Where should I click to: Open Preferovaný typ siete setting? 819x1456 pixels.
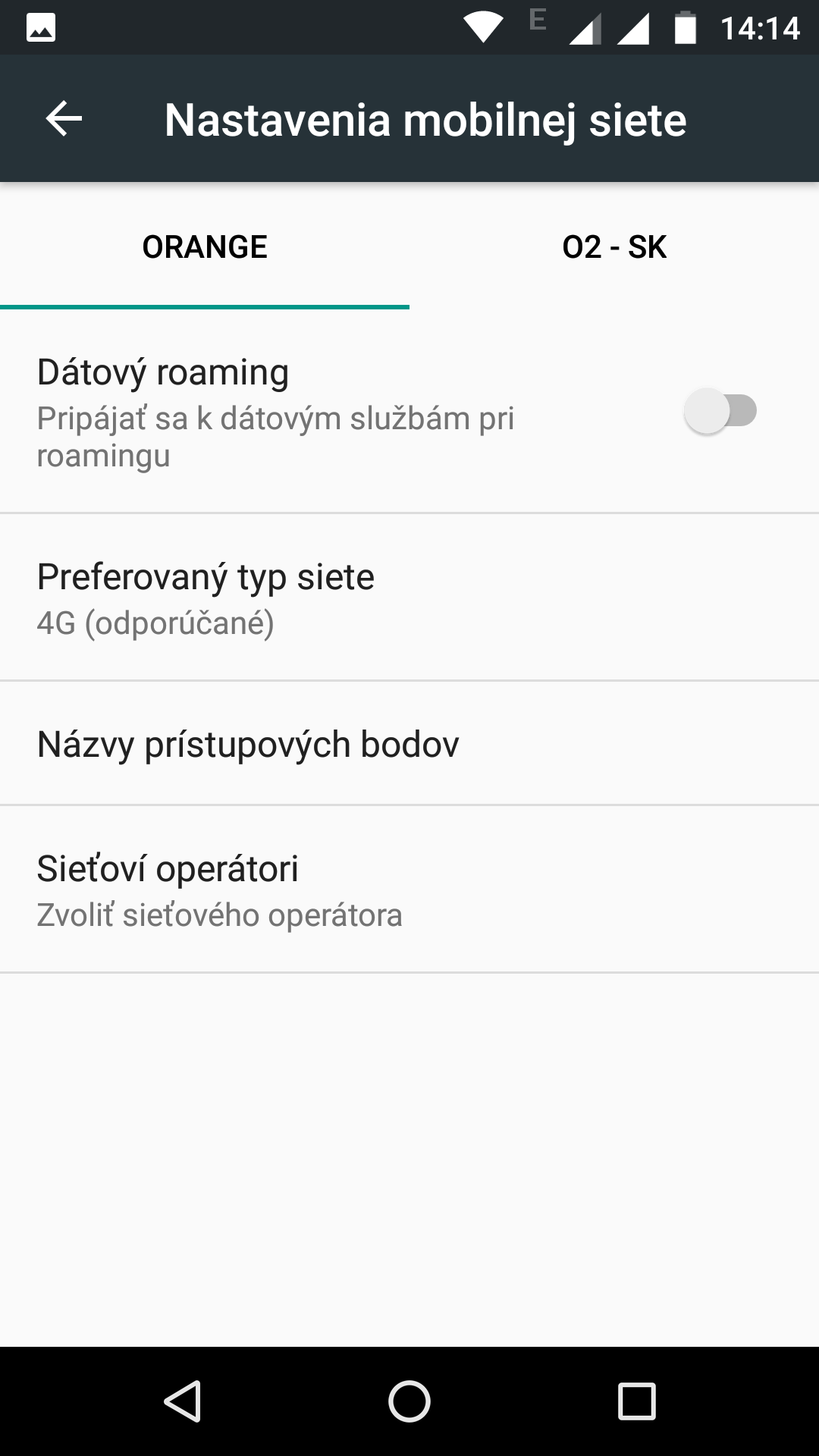409,598
